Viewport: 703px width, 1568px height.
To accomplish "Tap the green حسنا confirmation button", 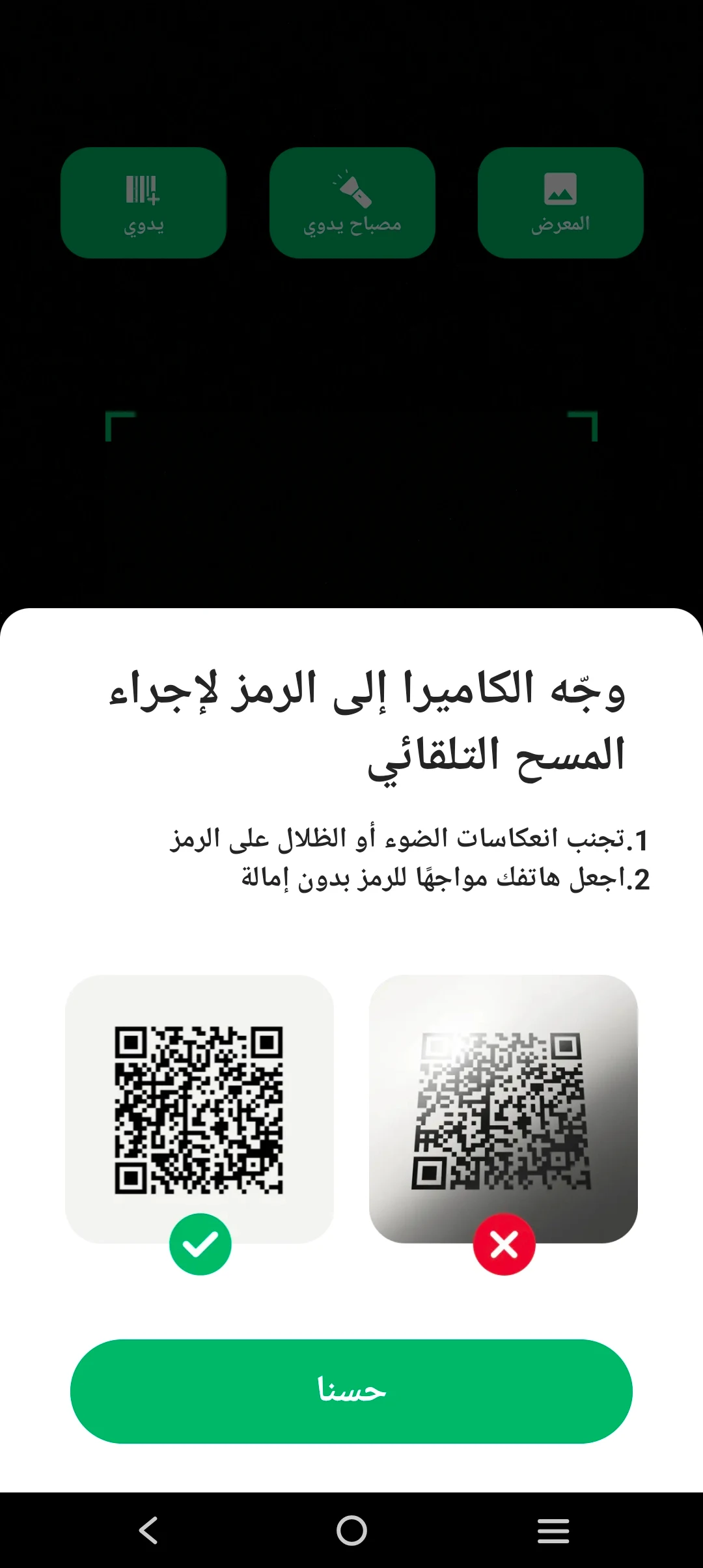I will pos(351,1391).
